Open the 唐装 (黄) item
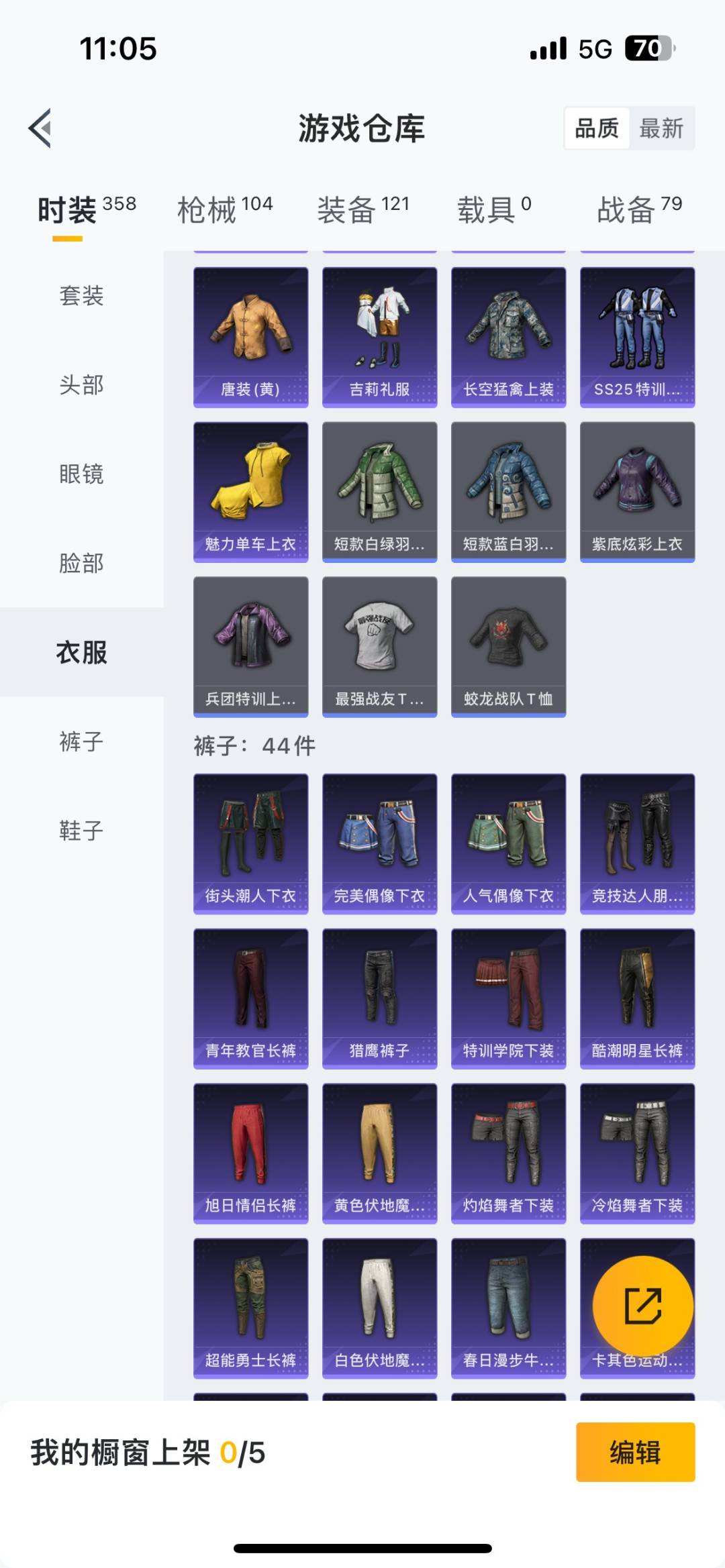Viewport: 725px width, 1568px height. (x=251, y=337)
